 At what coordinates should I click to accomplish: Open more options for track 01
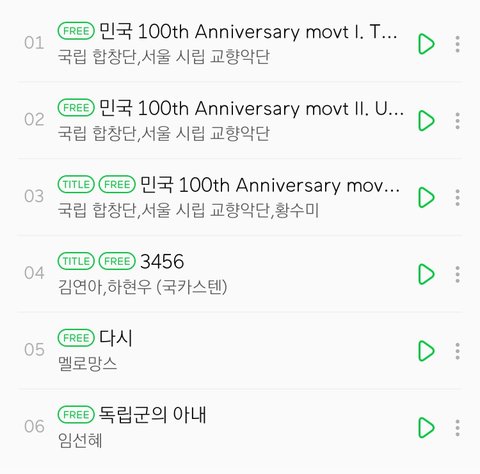point(458,44)
